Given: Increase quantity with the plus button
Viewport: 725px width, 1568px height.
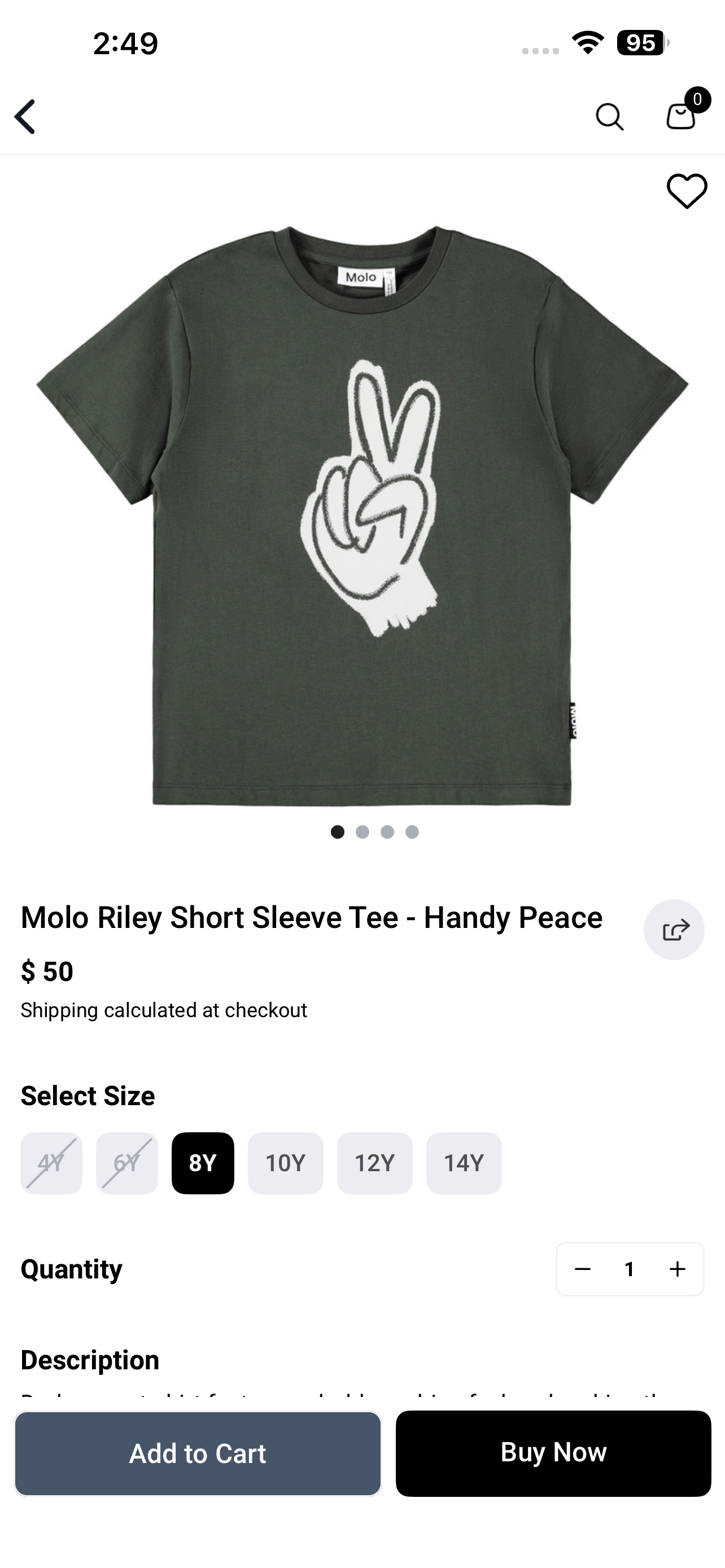Looking at the screenshot, I should (677, 1269).
